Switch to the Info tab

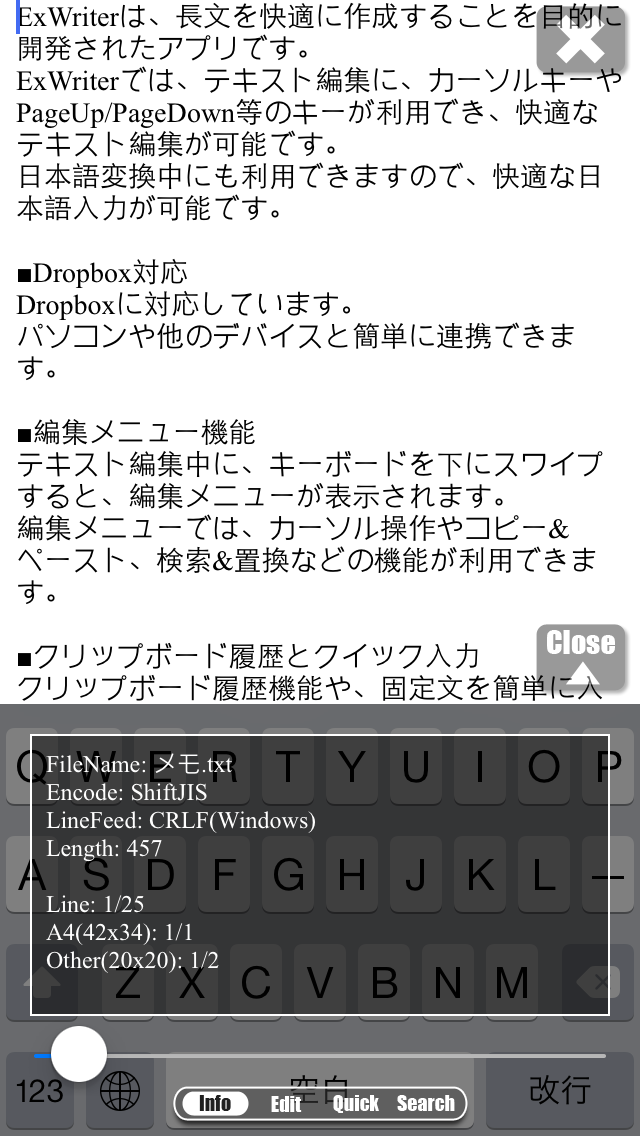pos(215,1103)
